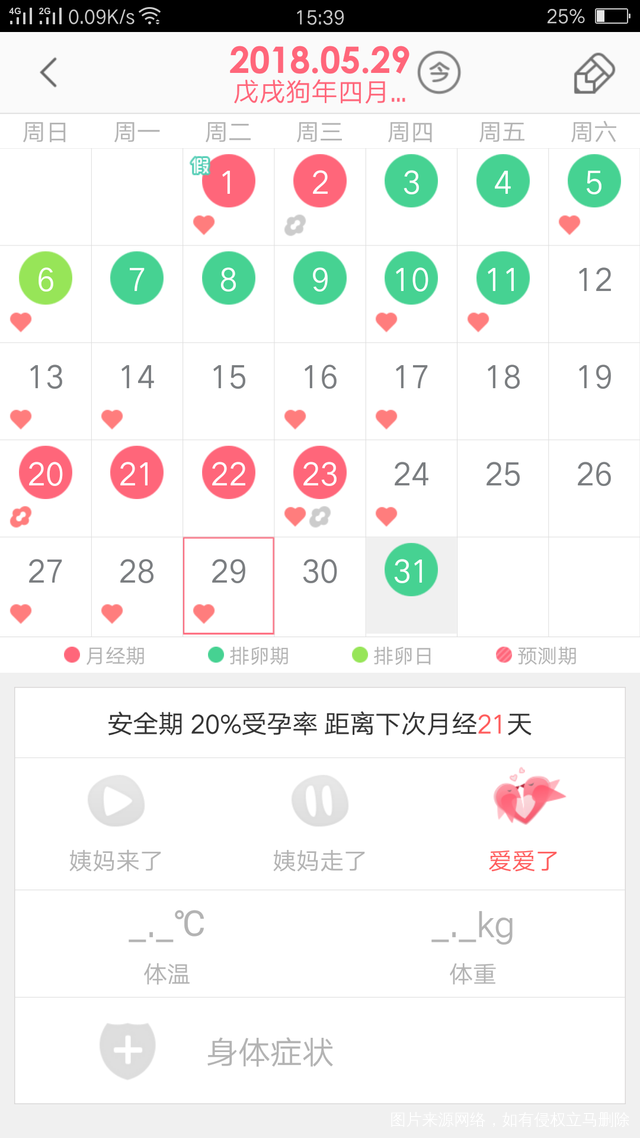Pick May 12 on the calendar
The width and height of the screenshot is (640, 1138).
coord(594,280)
